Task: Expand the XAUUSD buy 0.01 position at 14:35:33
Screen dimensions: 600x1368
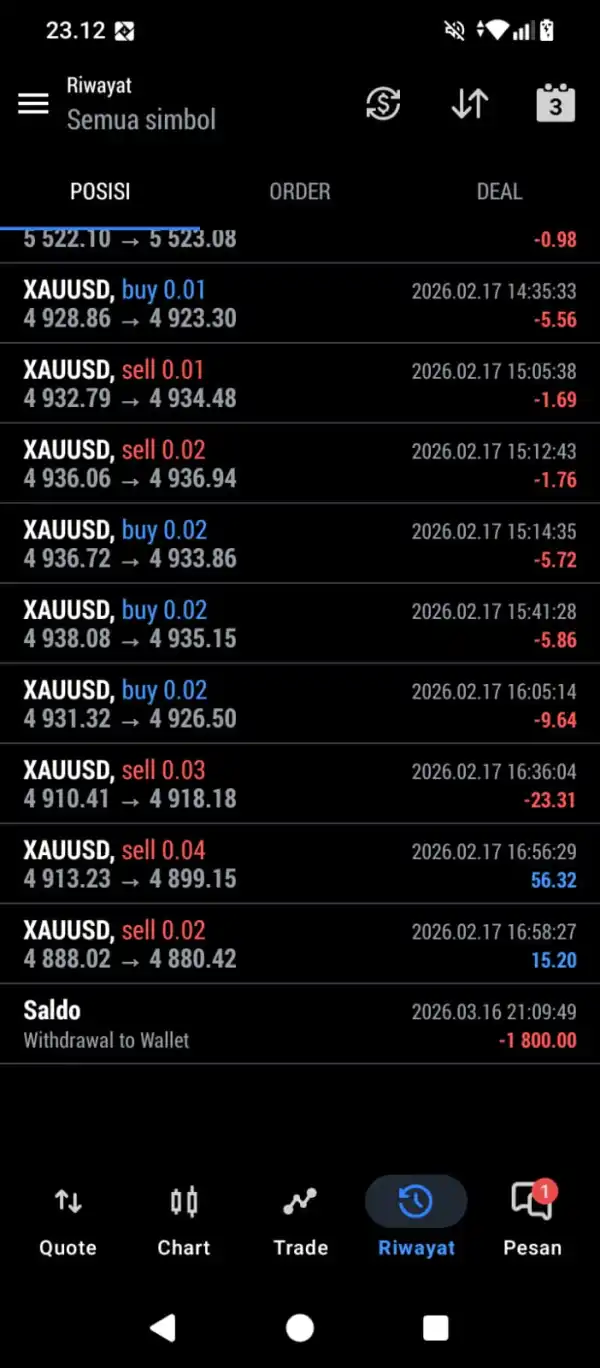Action: click(x=300, y=304)
